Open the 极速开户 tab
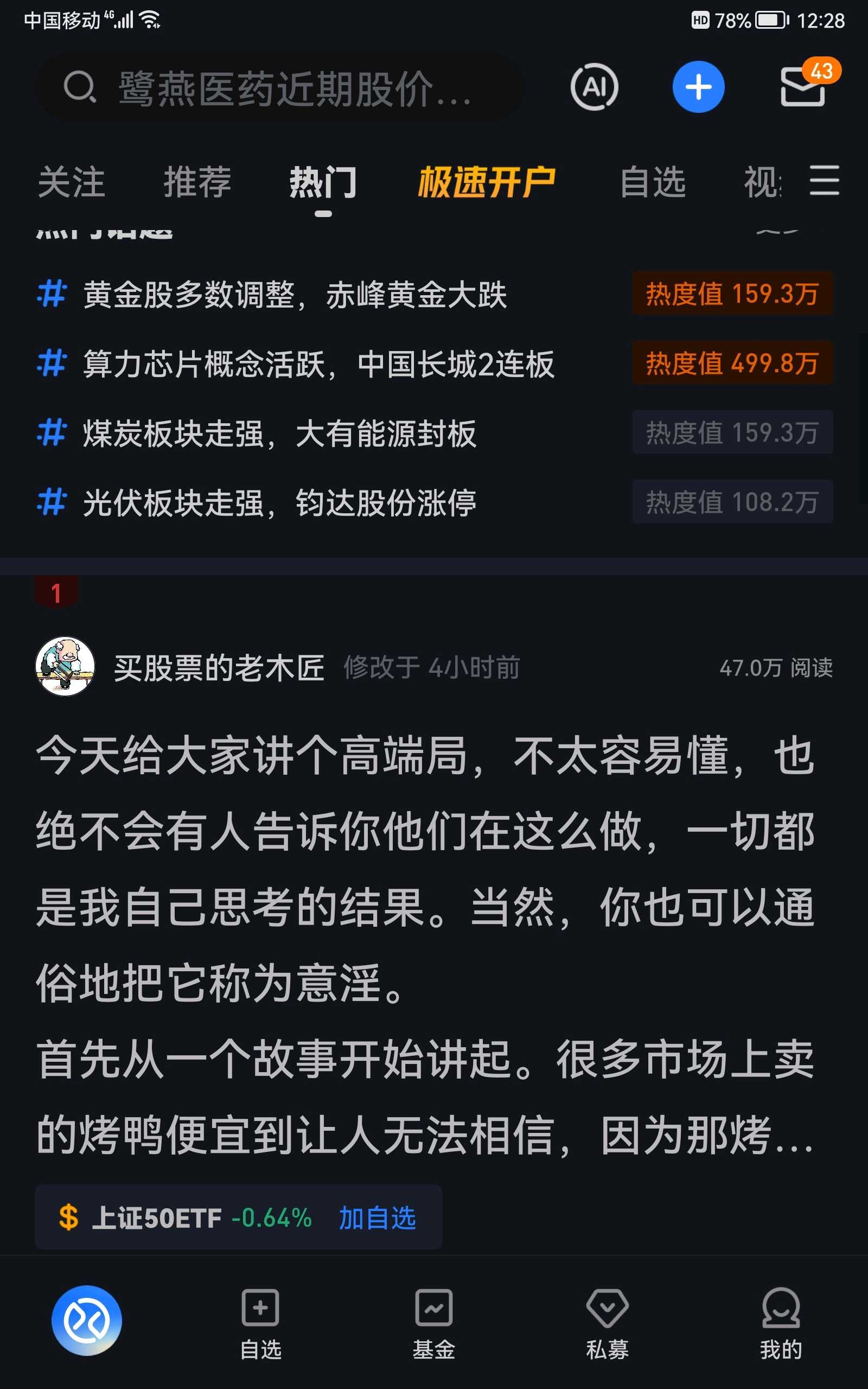 point(486,182)
